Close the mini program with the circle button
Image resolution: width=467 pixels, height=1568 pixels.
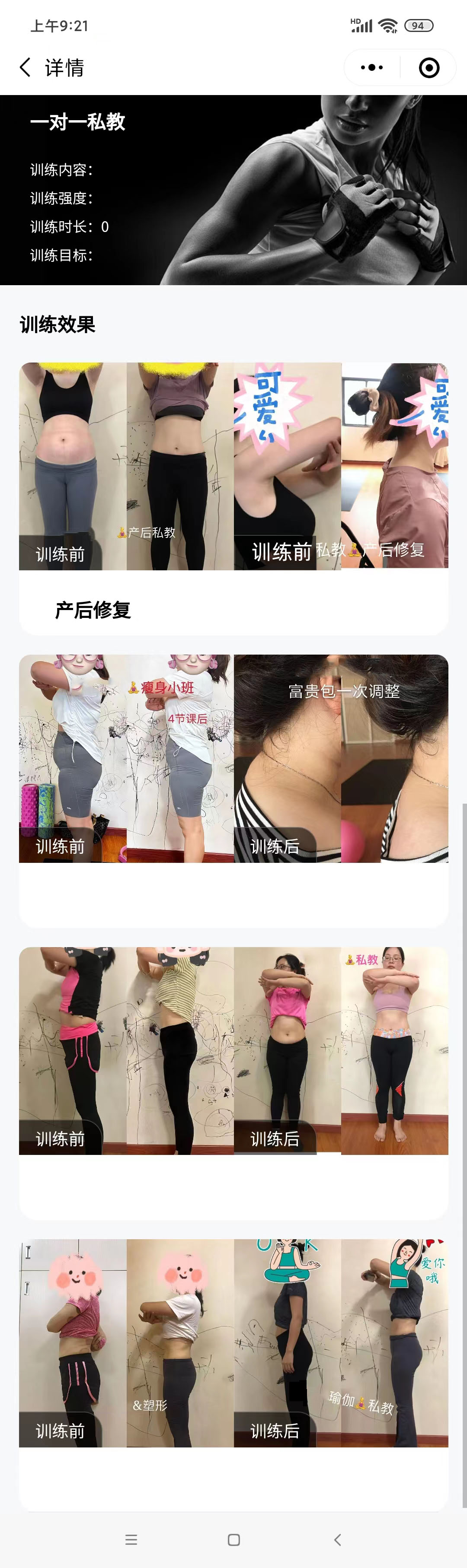click(x=429, y=67)
